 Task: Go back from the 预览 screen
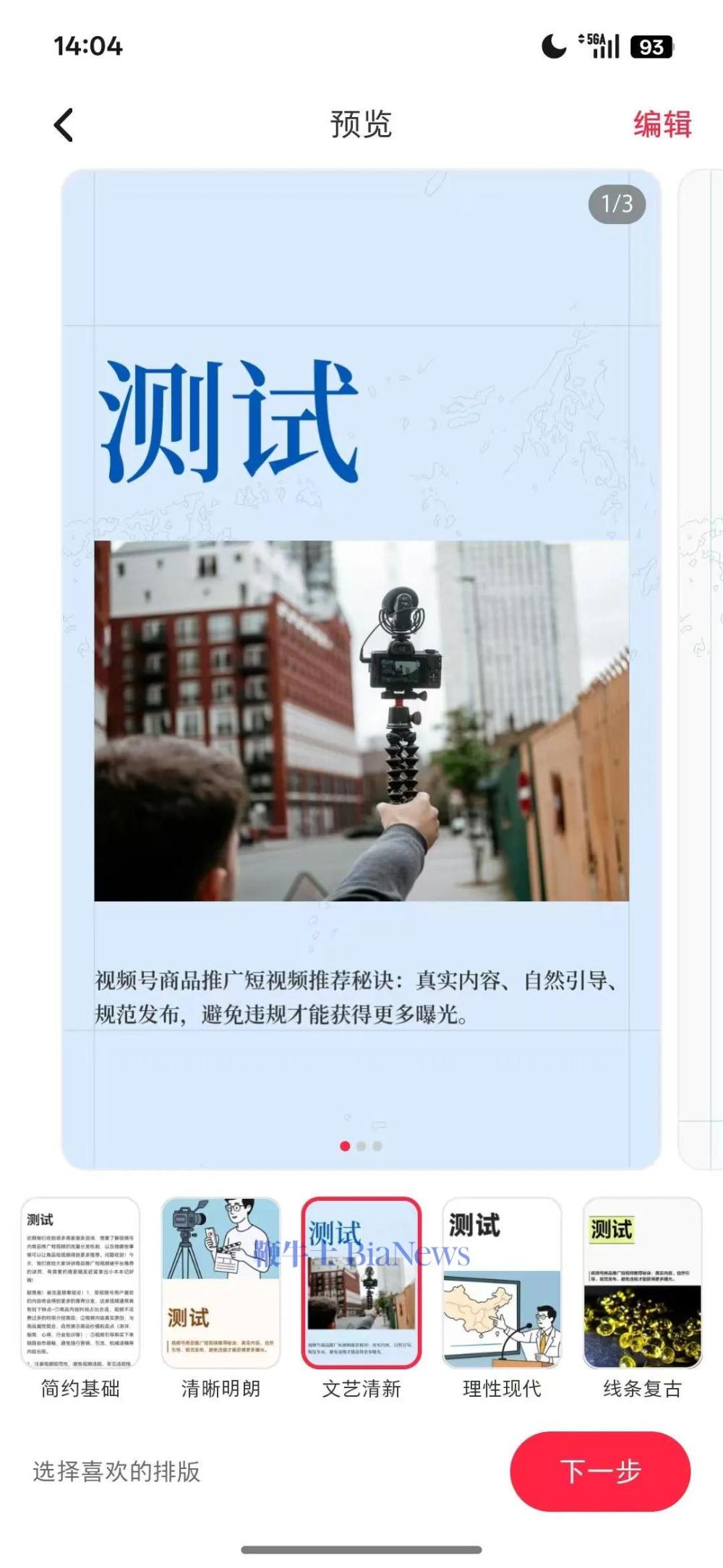click(x=64, y=125)
